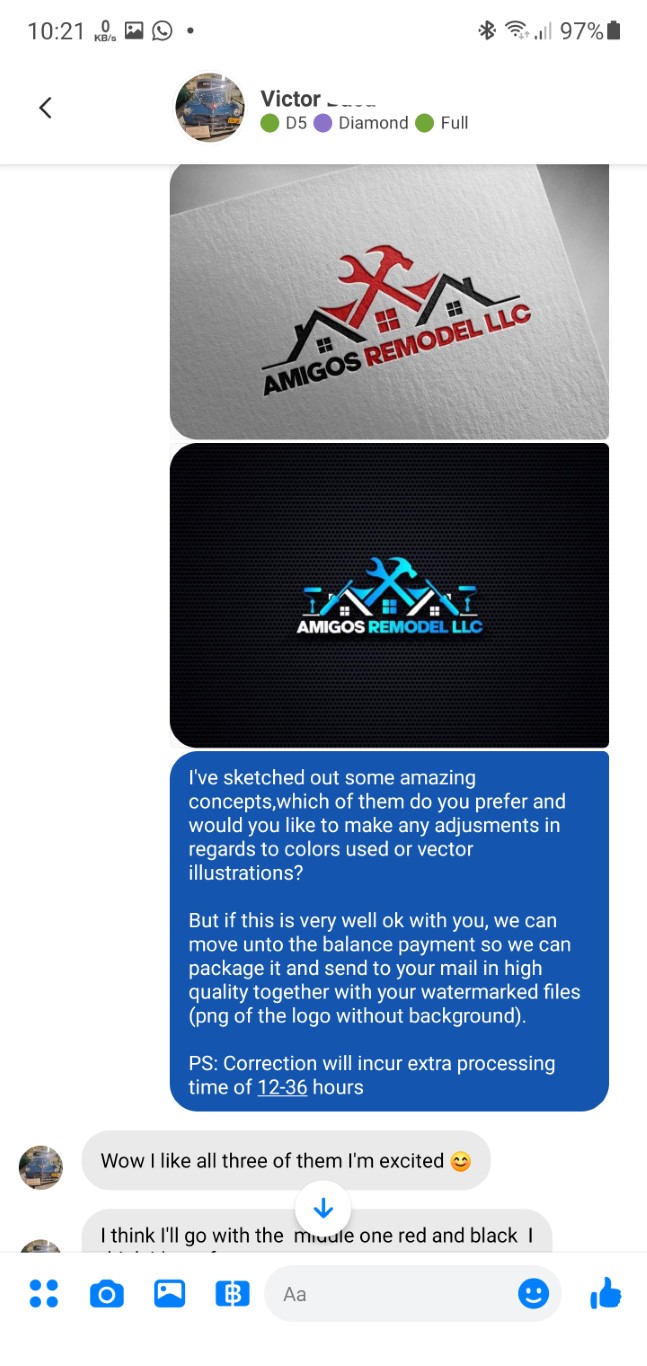Open the gallery to attach an image
This screenshot has width=647, height=1366.
click(x=169, y=1294)
